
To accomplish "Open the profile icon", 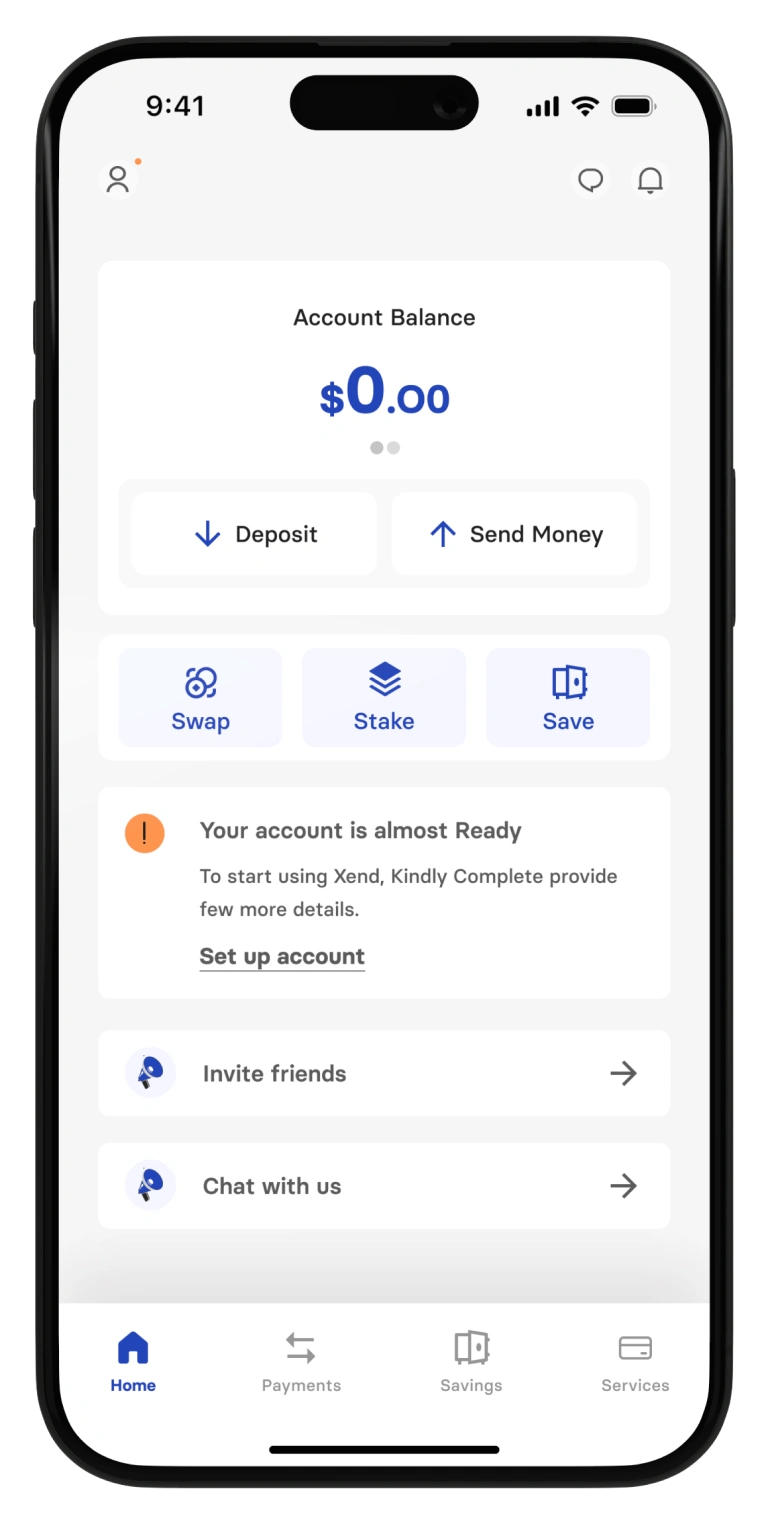I will click(118, 180).
